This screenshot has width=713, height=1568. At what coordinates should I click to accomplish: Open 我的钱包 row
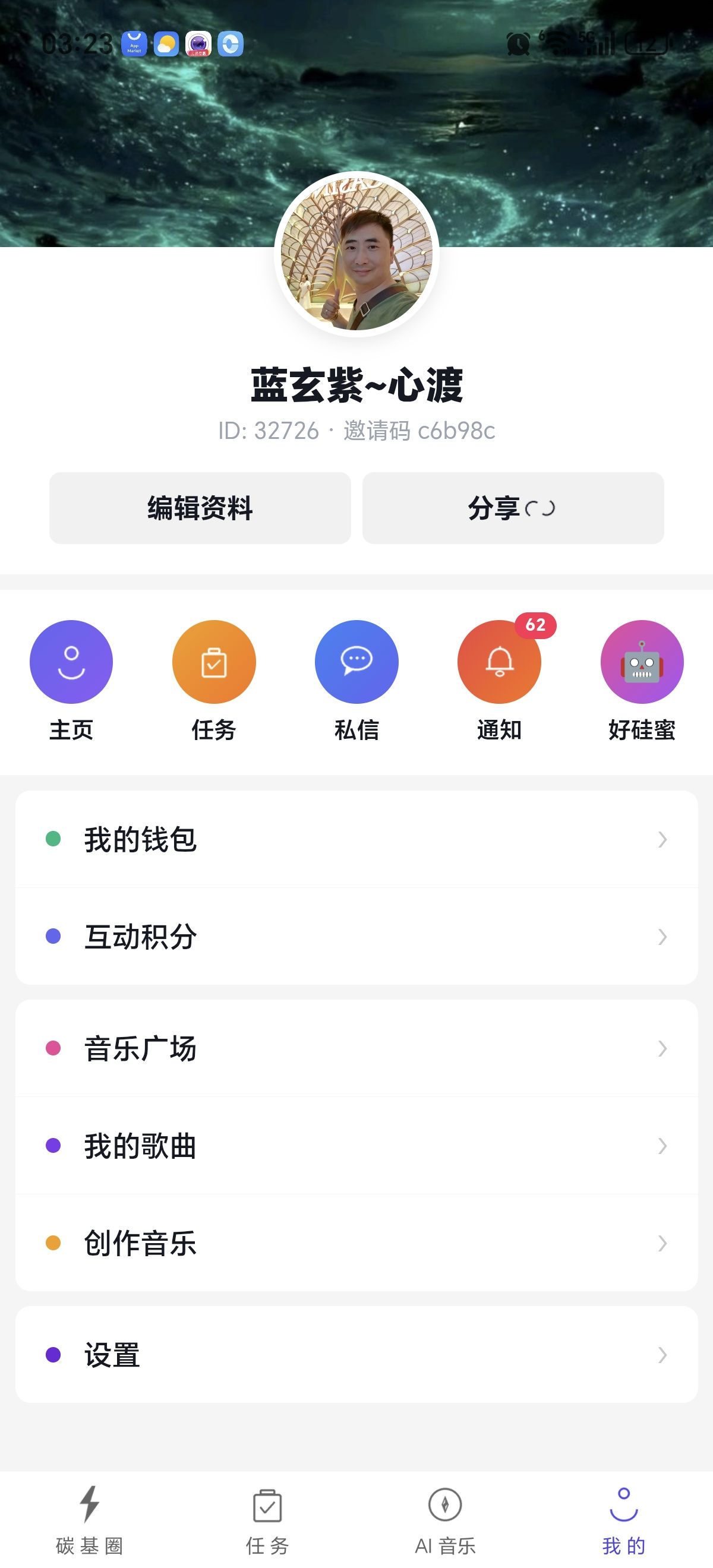[356, 839]
